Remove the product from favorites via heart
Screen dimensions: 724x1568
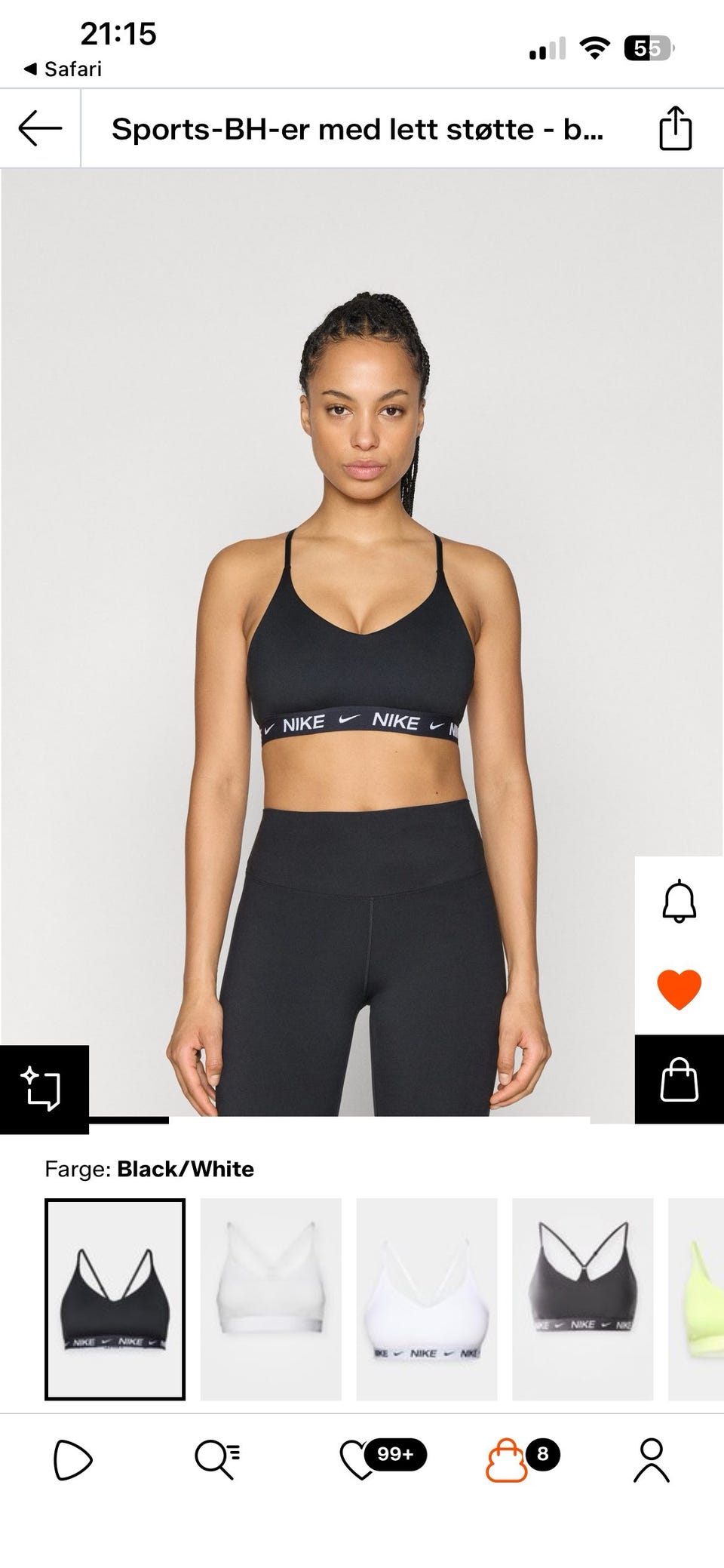679,989
